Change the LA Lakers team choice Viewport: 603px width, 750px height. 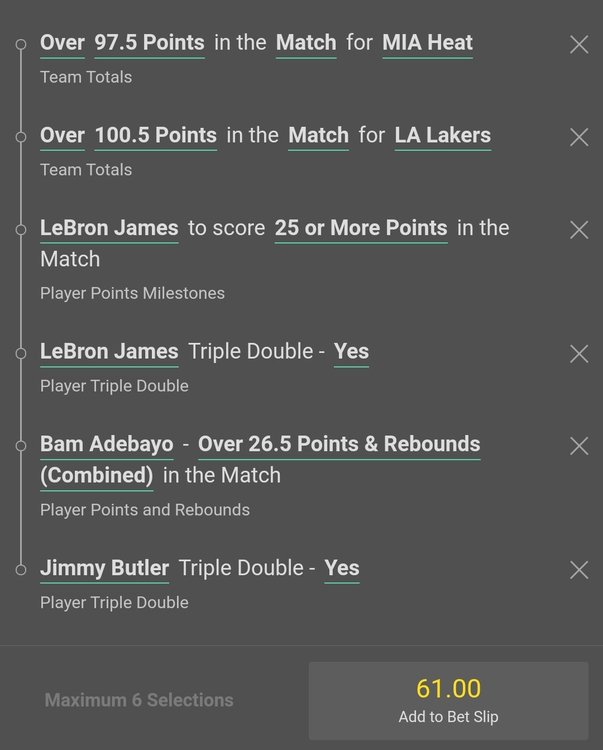(442, 135)
